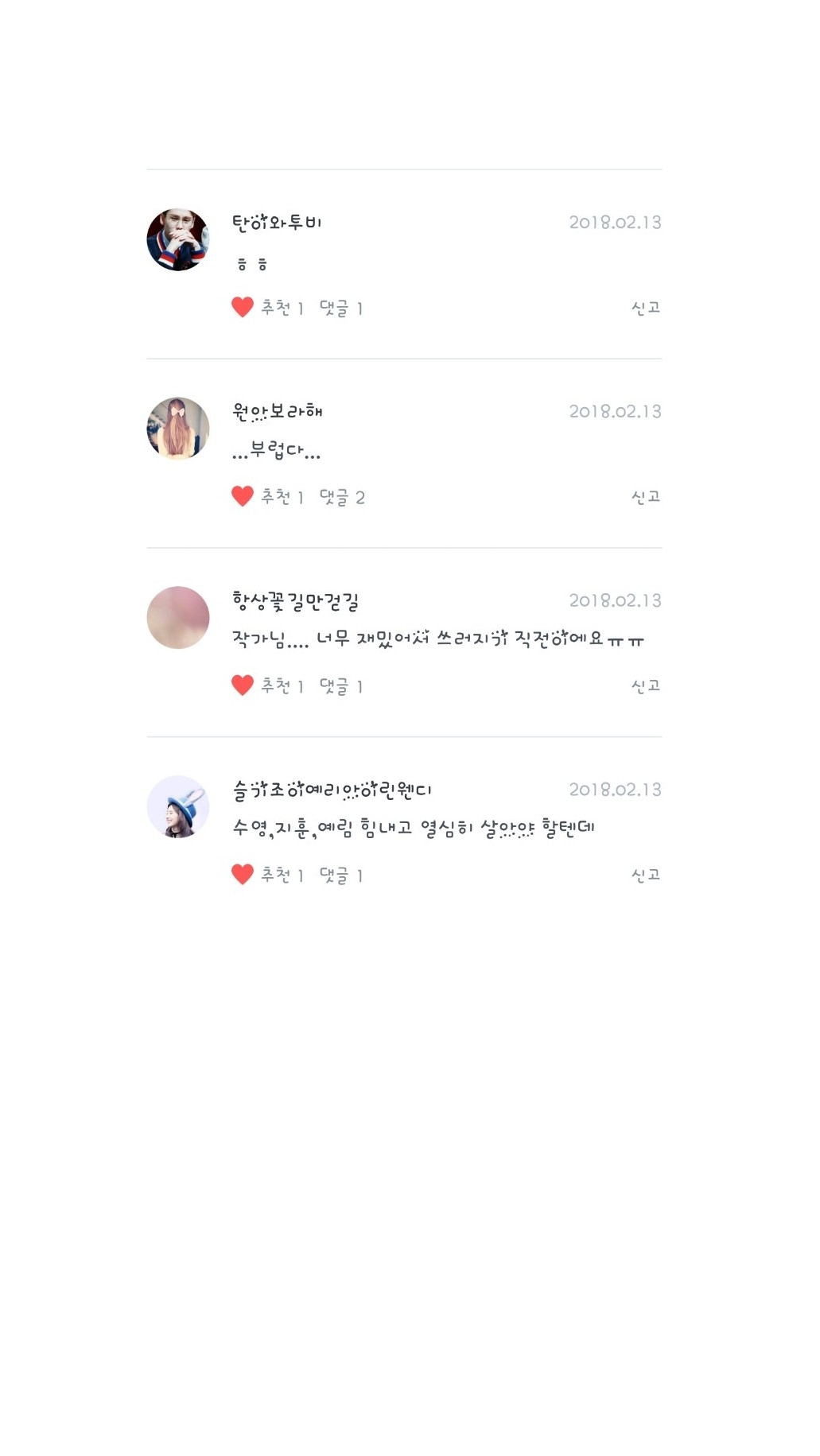View 2 replies on 원앙보라해's comment
Image resolution: width=820 pixels, height=1456 pixels.
click(x=342, y=497)
